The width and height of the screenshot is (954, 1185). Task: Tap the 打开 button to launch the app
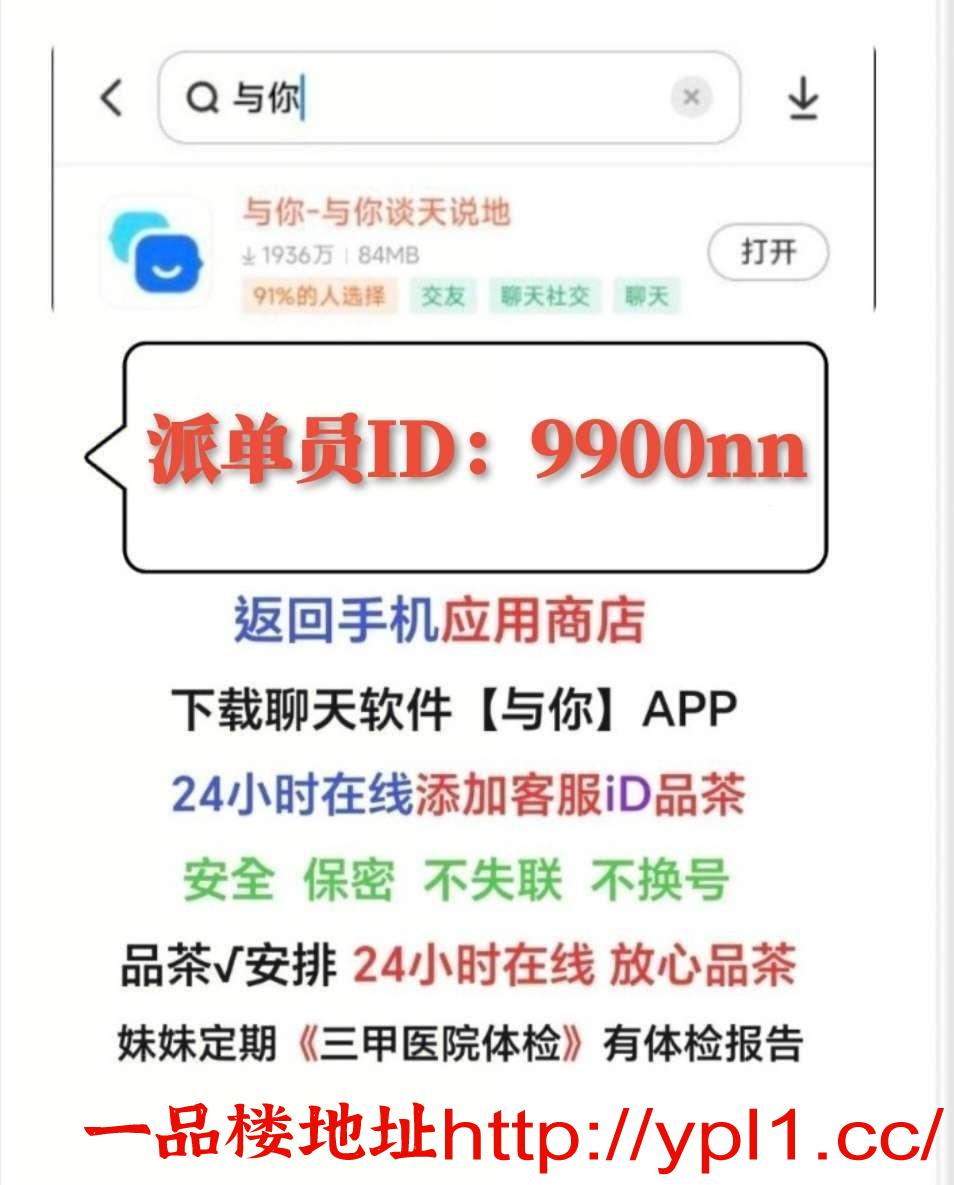769,253
